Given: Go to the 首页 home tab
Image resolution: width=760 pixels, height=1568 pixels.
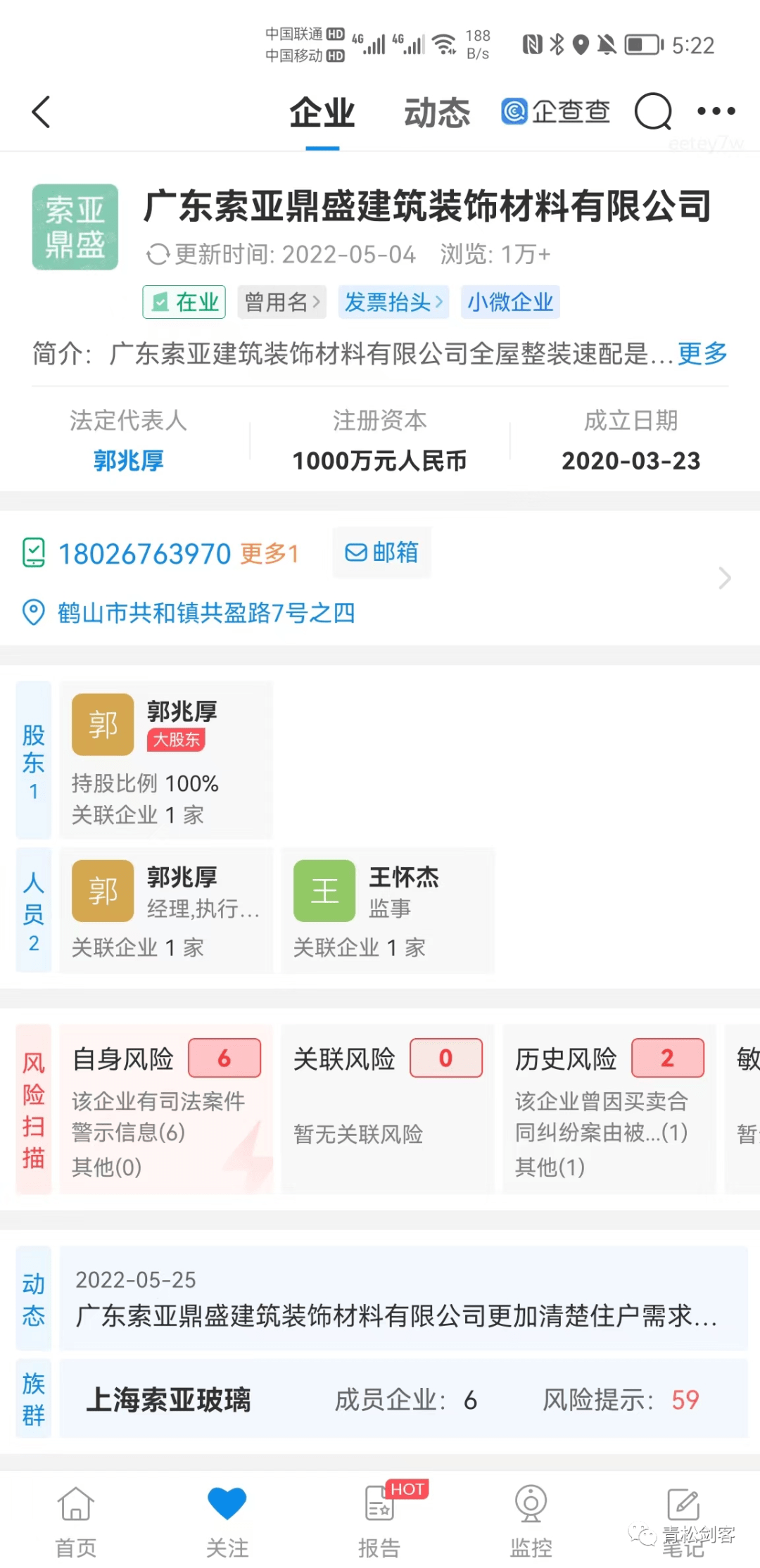Looking at the screenshot, I should pyautogui.click(x=75, y=1519).
